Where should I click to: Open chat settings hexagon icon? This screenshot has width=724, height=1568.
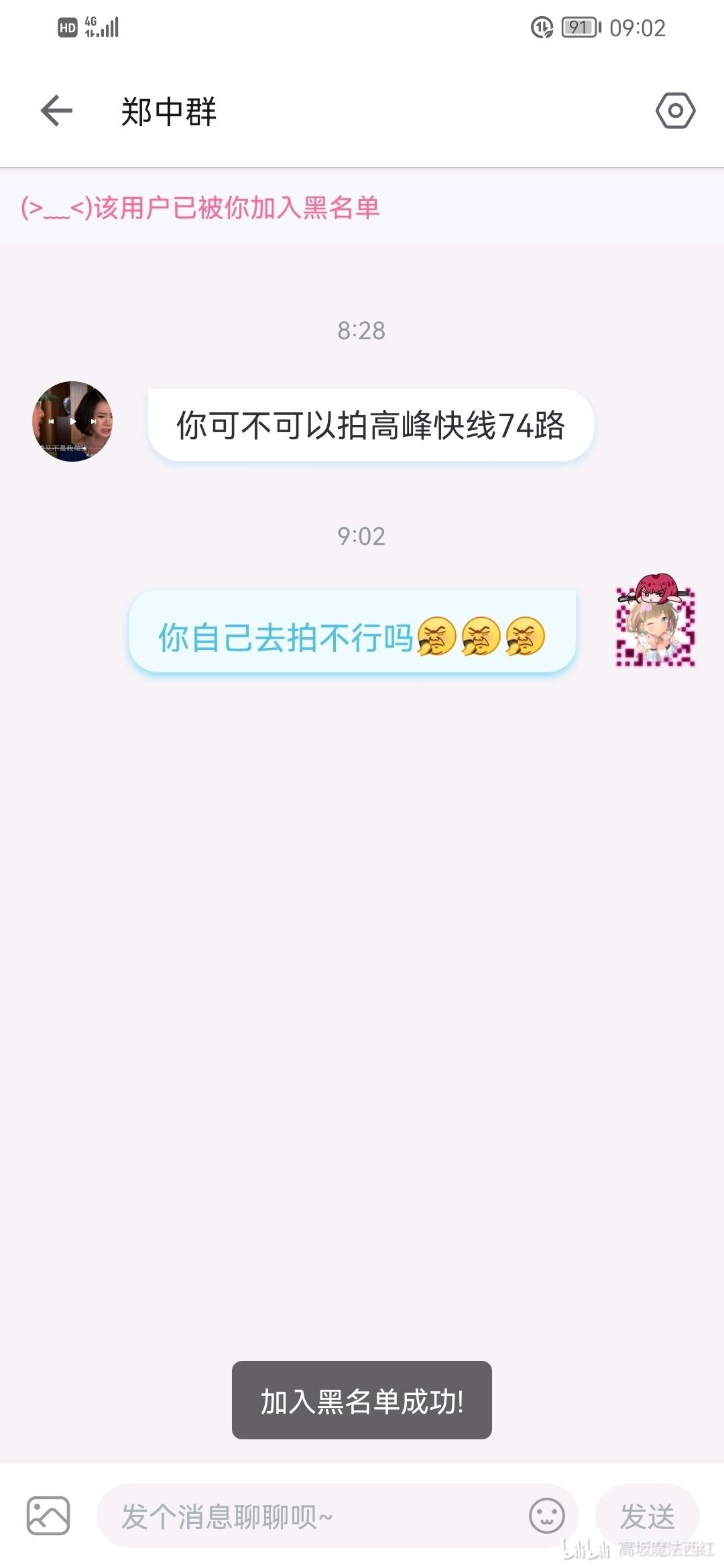(x=675, y=111)
